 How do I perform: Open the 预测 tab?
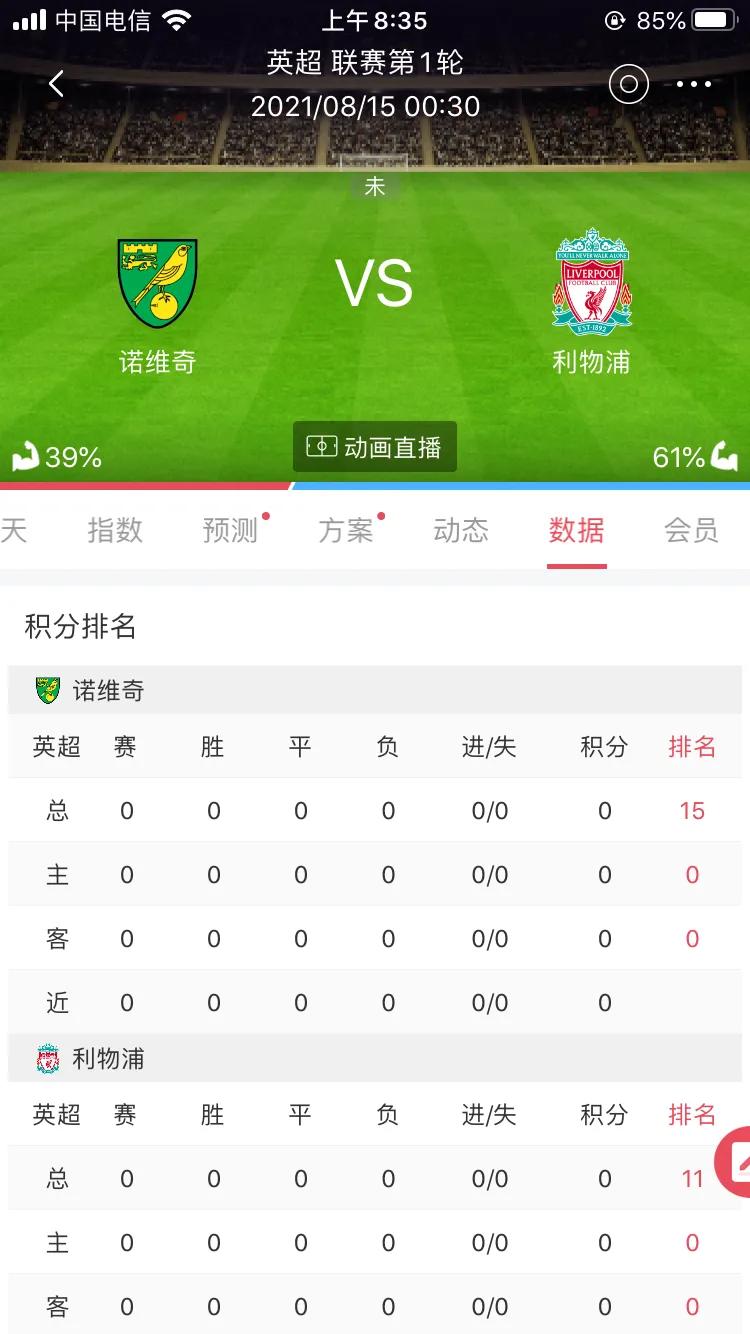click(x=230, y=530)
